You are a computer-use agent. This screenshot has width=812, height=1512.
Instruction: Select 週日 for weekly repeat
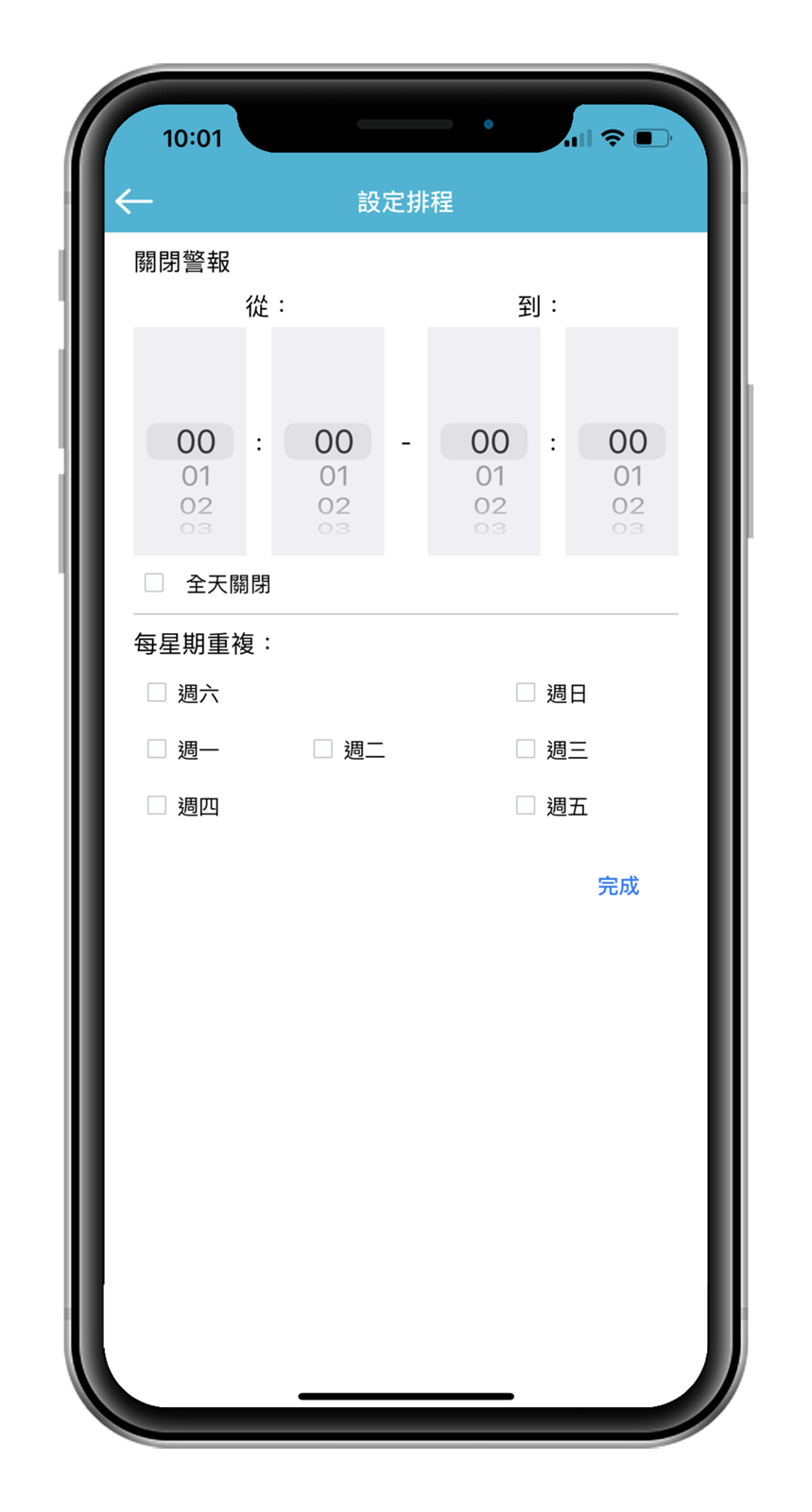(526, 693)
